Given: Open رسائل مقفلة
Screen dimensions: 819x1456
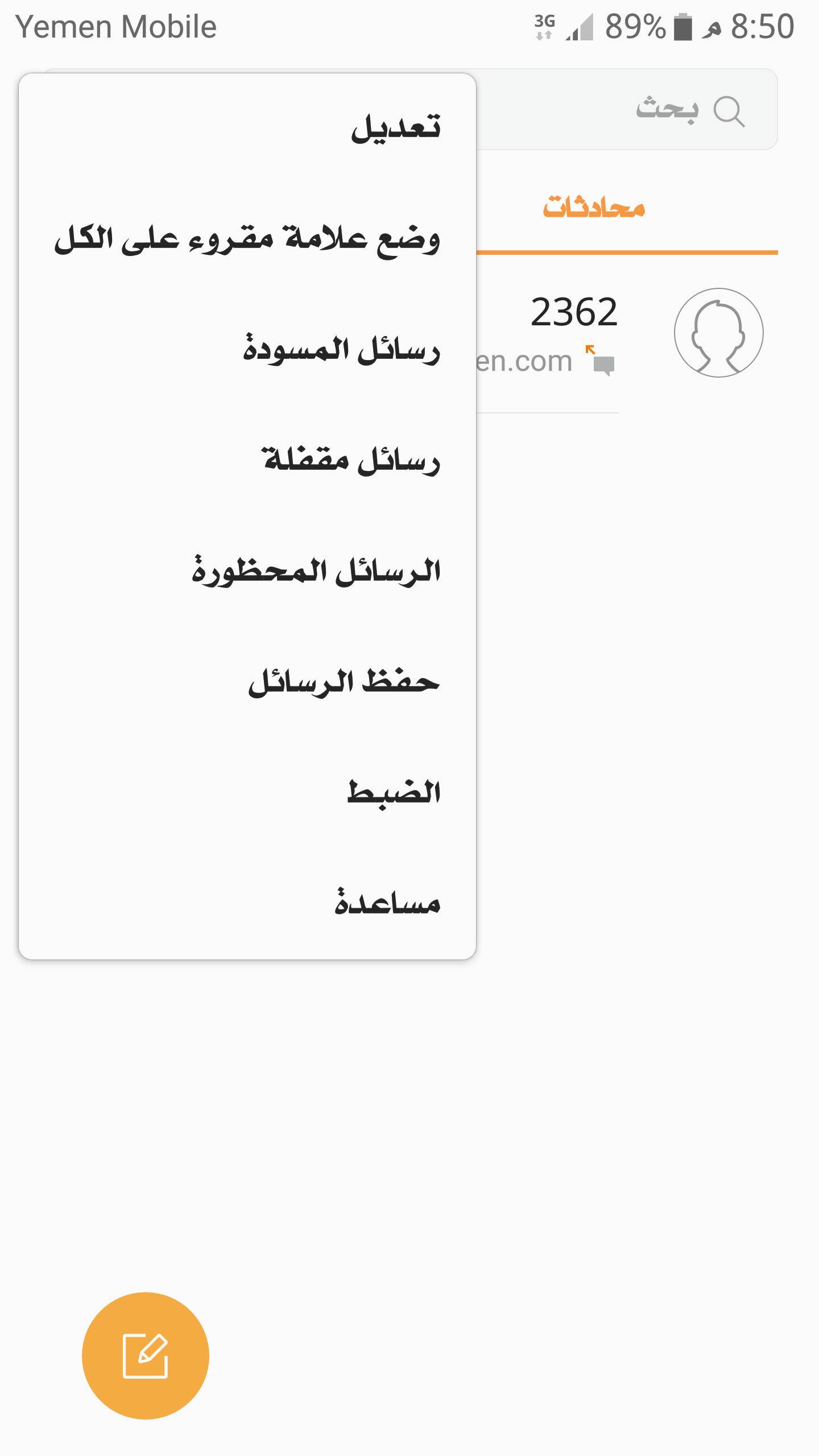Looking at the screenshot, I should pyautogui.click(x=247, y=460).
